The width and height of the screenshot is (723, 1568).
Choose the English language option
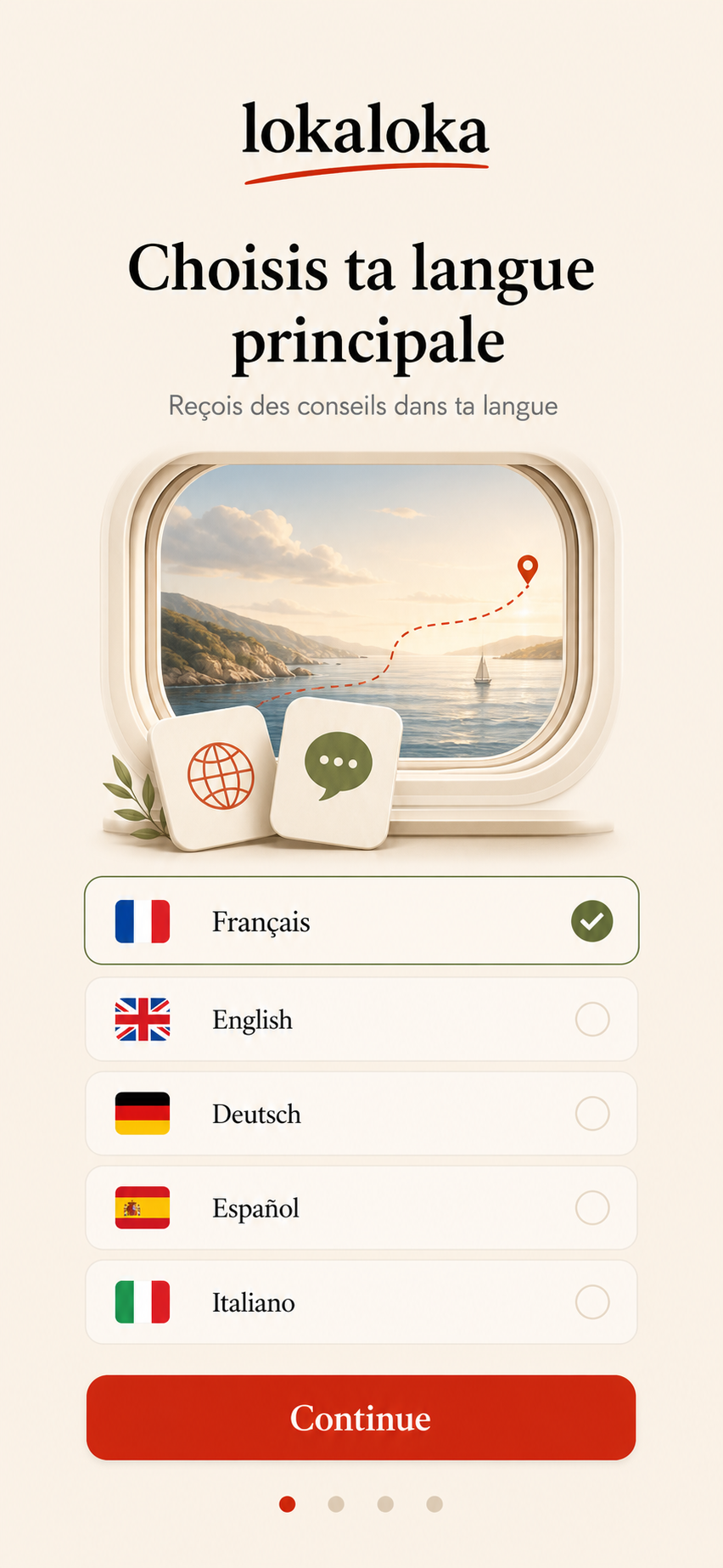(x=361, y=1019)
